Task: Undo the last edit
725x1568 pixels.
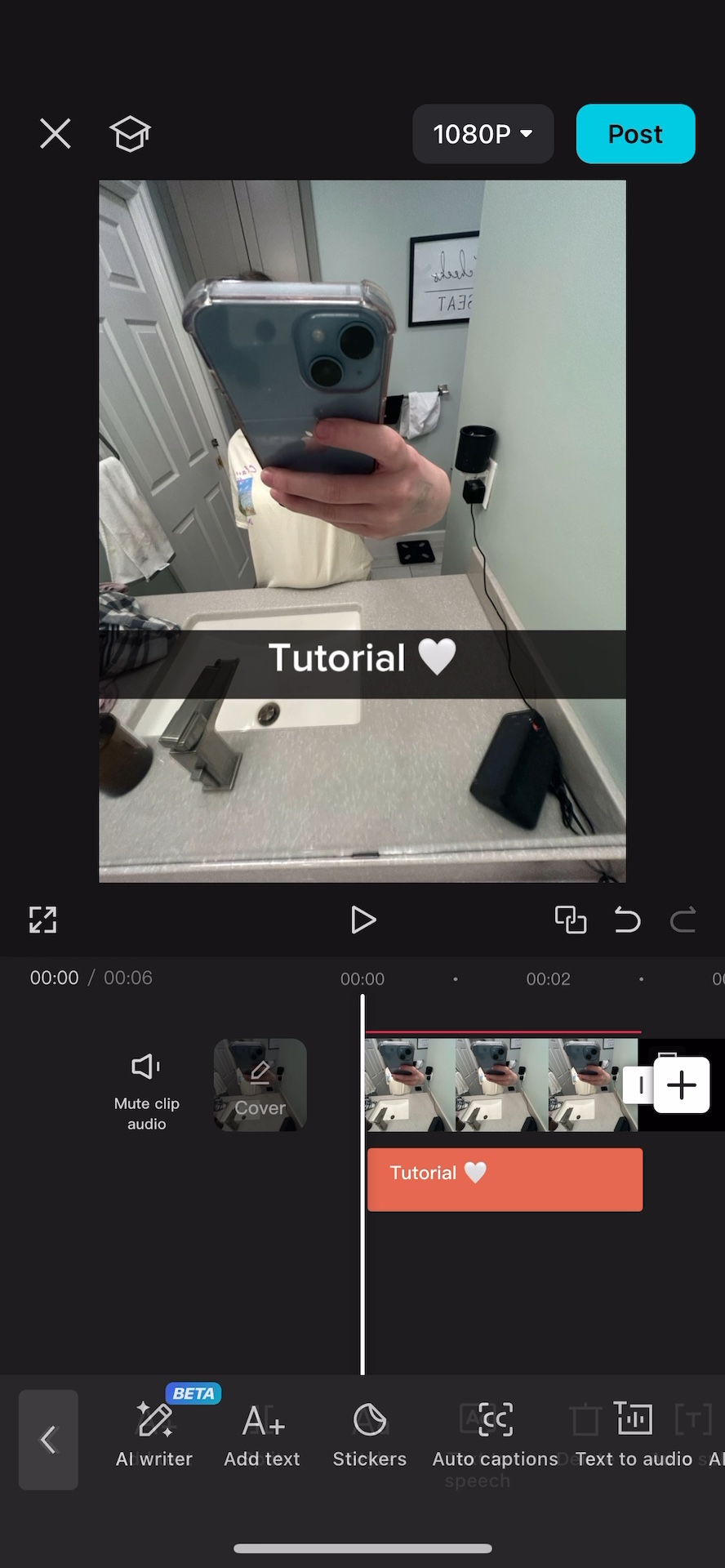Action: (x=627, y=920)
